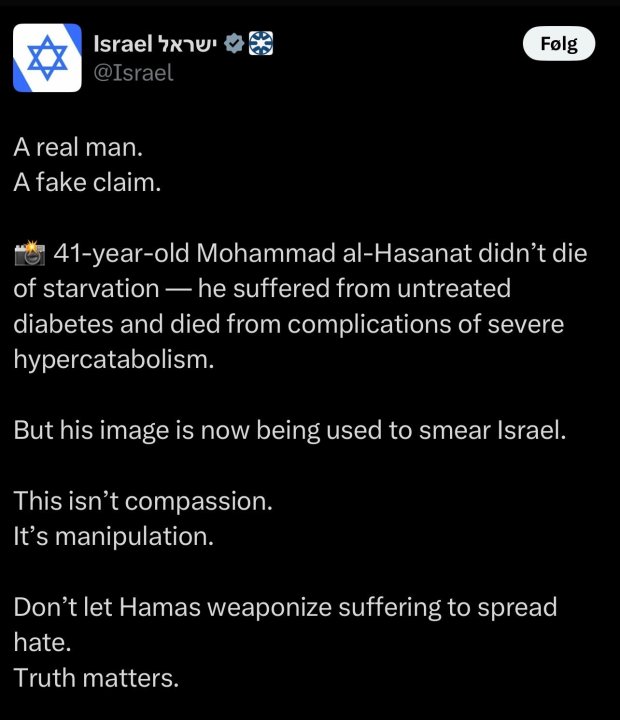Open the Israel profile avatar
Screen dimensions: 620x720
(x=46, y=58)
